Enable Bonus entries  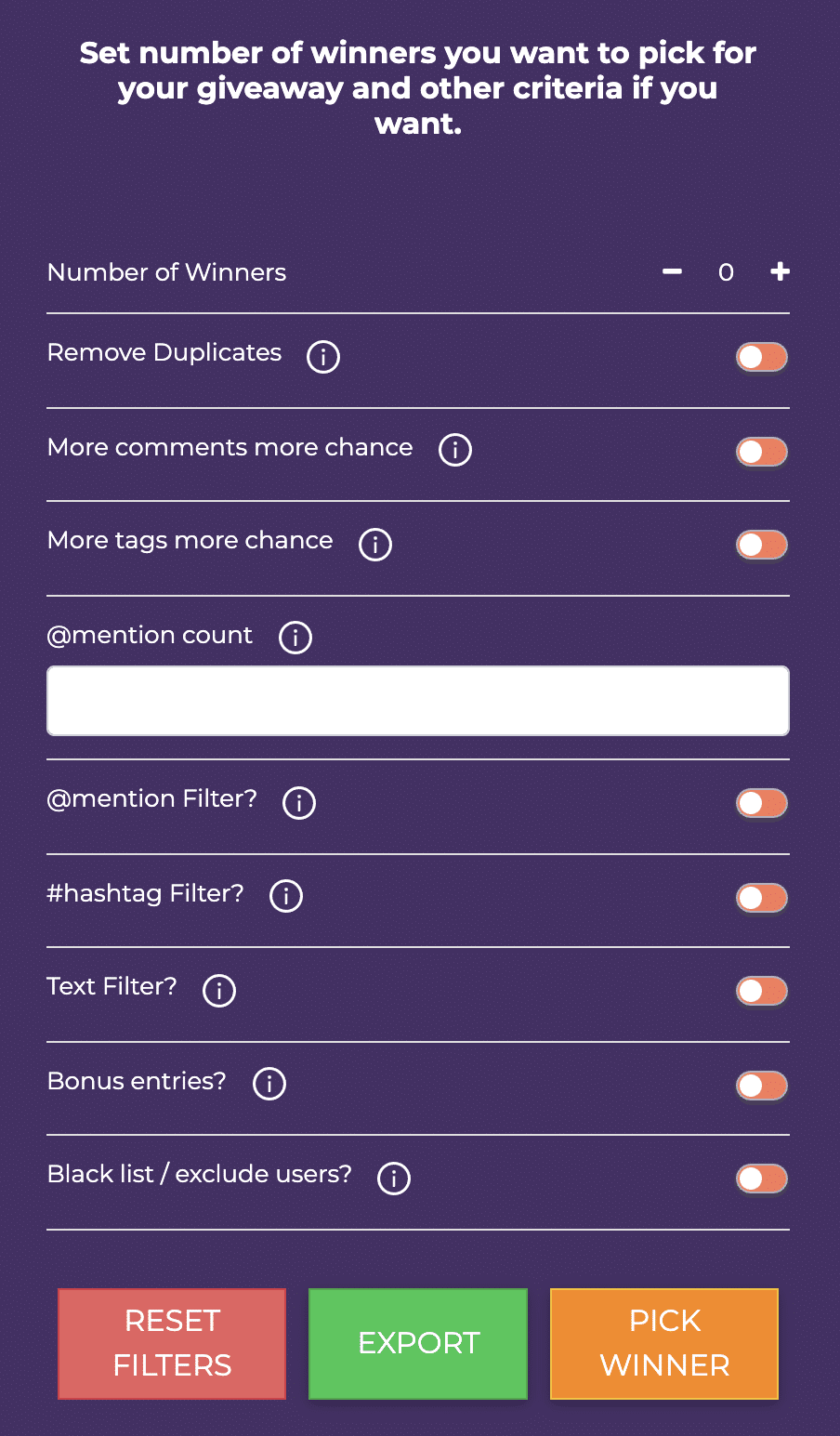pyautogui.click(x=762, y=1086)
